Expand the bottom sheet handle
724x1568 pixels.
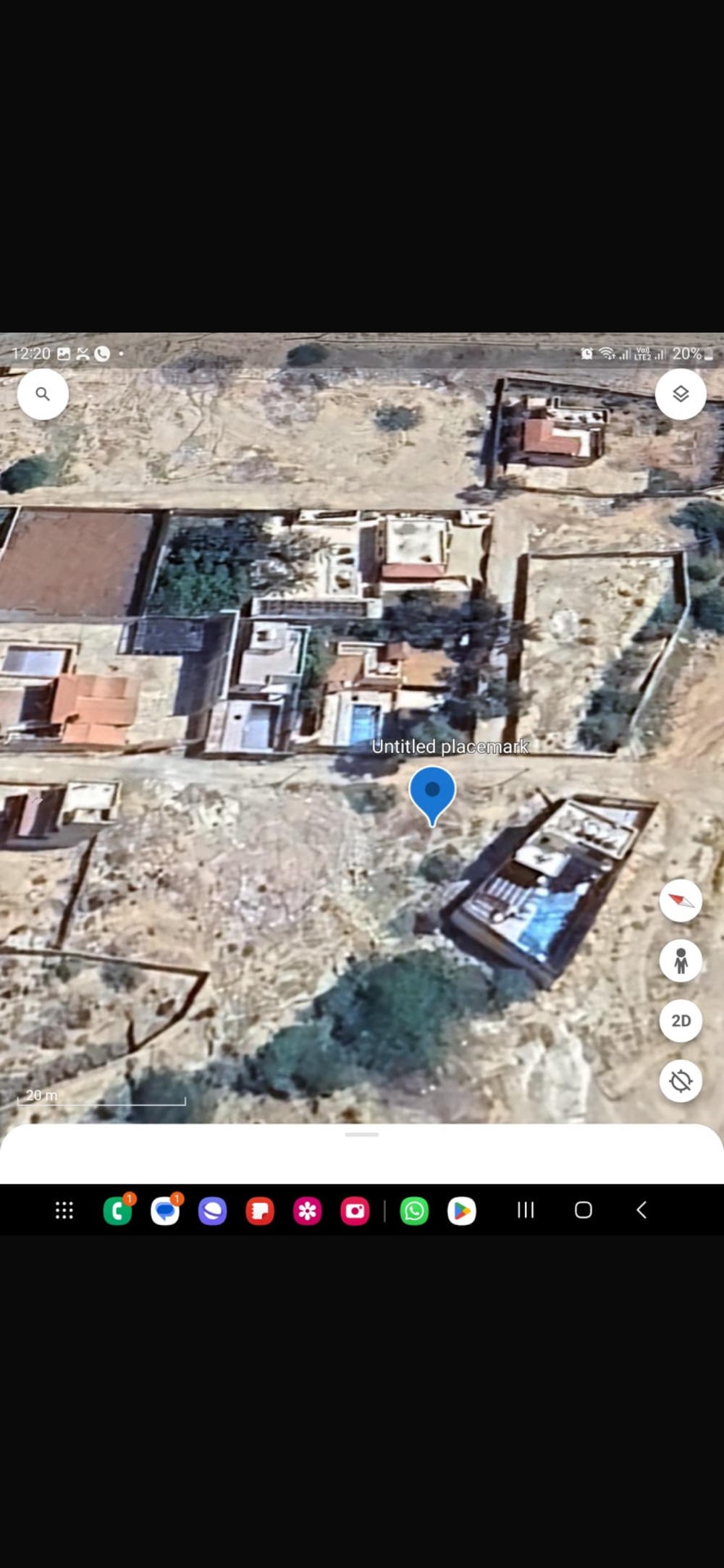point(362,1135)
